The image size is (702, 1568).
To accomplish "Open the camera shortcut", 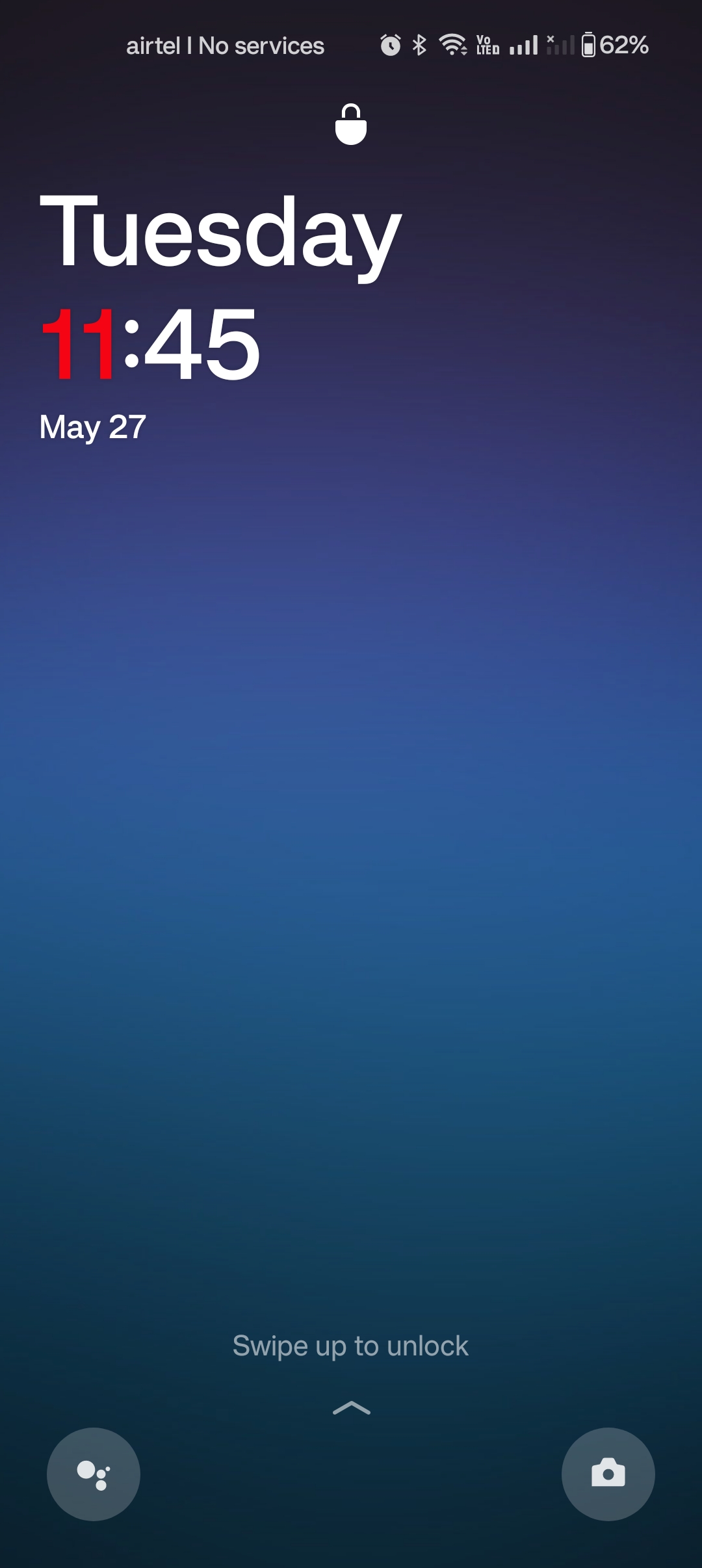I will pyautogui.click(x=608, y=1474).
